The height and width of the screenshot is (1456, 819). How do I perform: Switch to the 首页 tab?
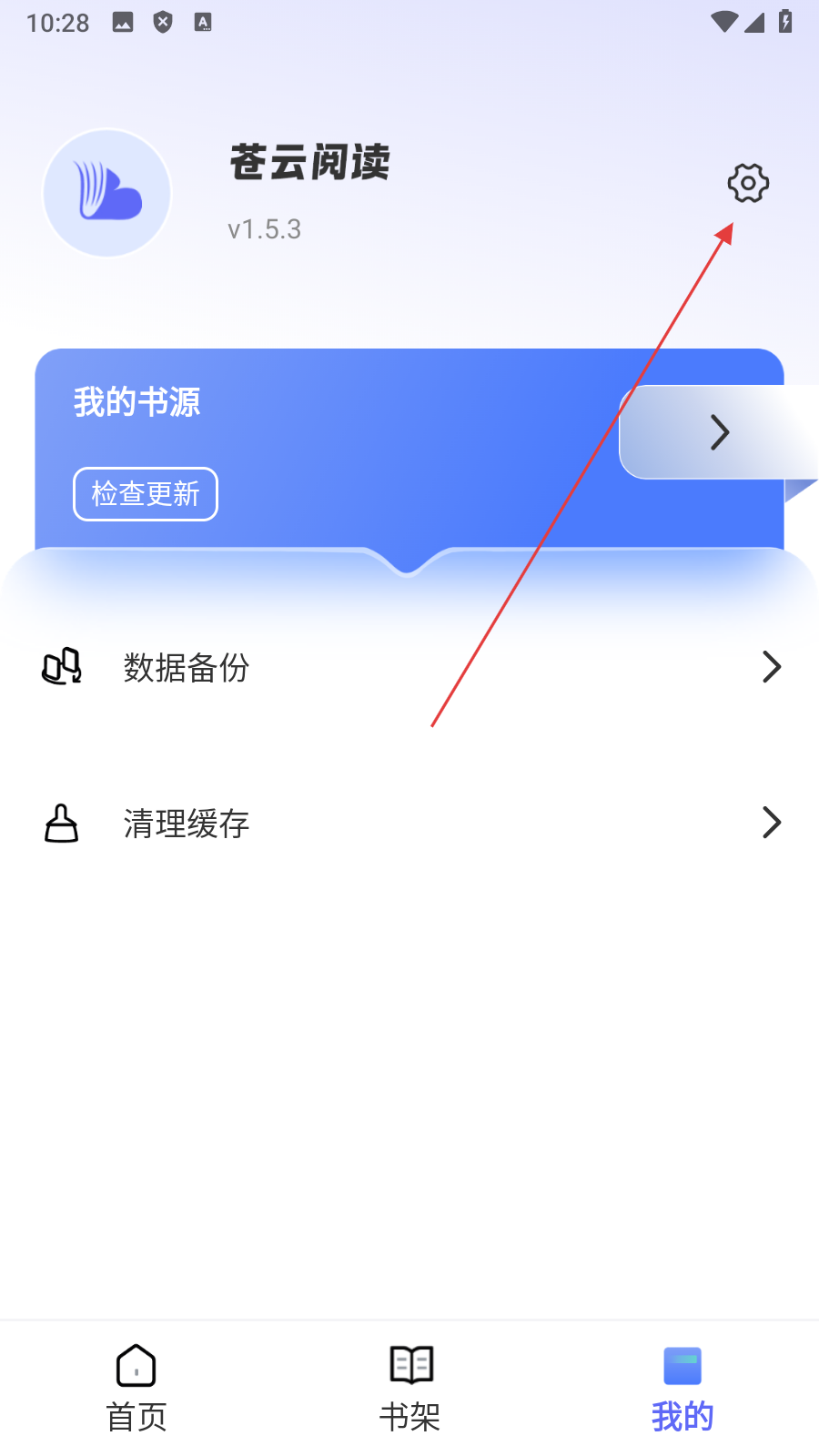(136, 1389)
